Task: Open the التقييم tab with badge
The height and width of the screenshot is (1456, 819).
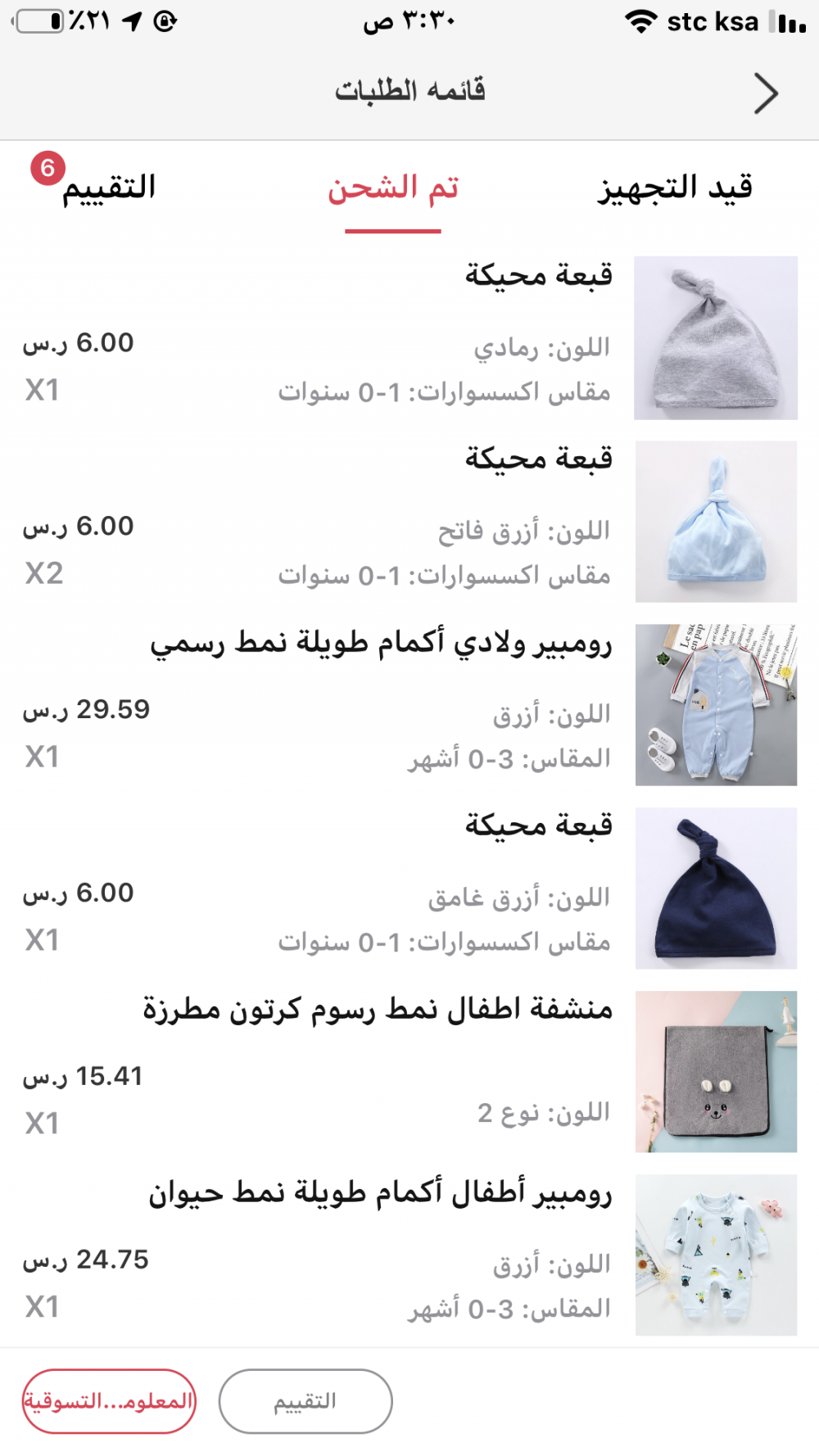Action: pyautogui.click(x=108, y=188)
